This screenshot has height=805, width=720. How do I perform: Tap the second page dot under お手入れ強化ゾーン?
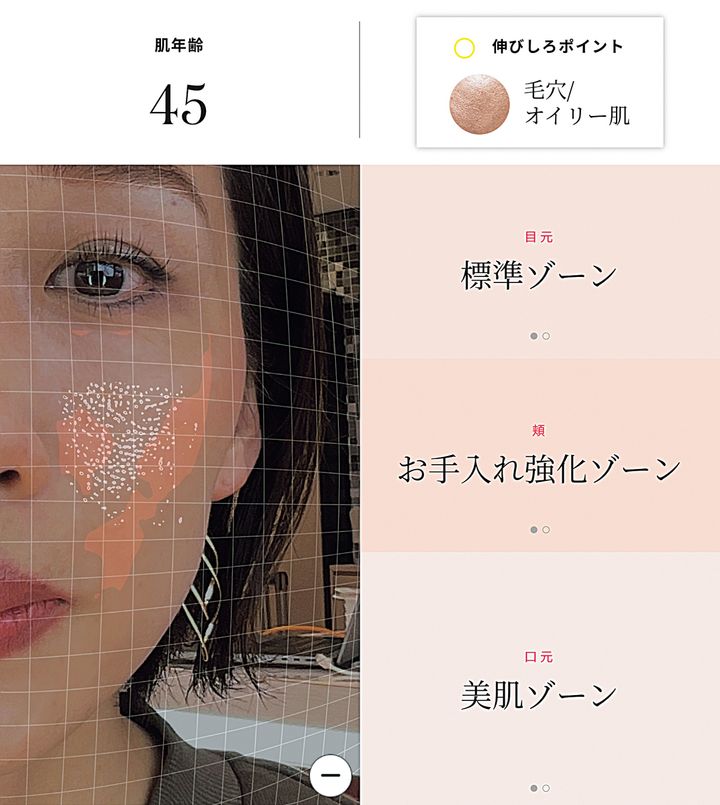point(546,530)
